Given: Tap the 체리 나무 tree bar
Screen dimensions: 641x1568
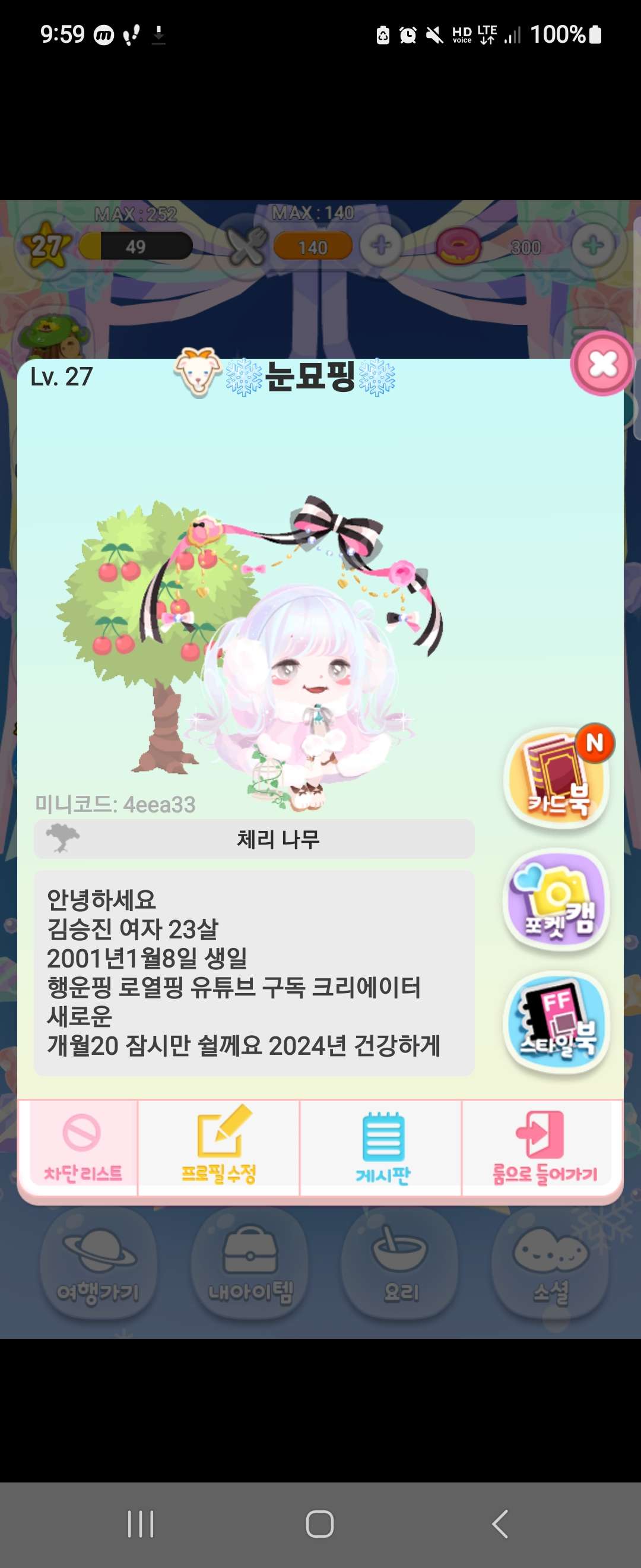Looking at the screenshot, I should [x=254, y=839].
